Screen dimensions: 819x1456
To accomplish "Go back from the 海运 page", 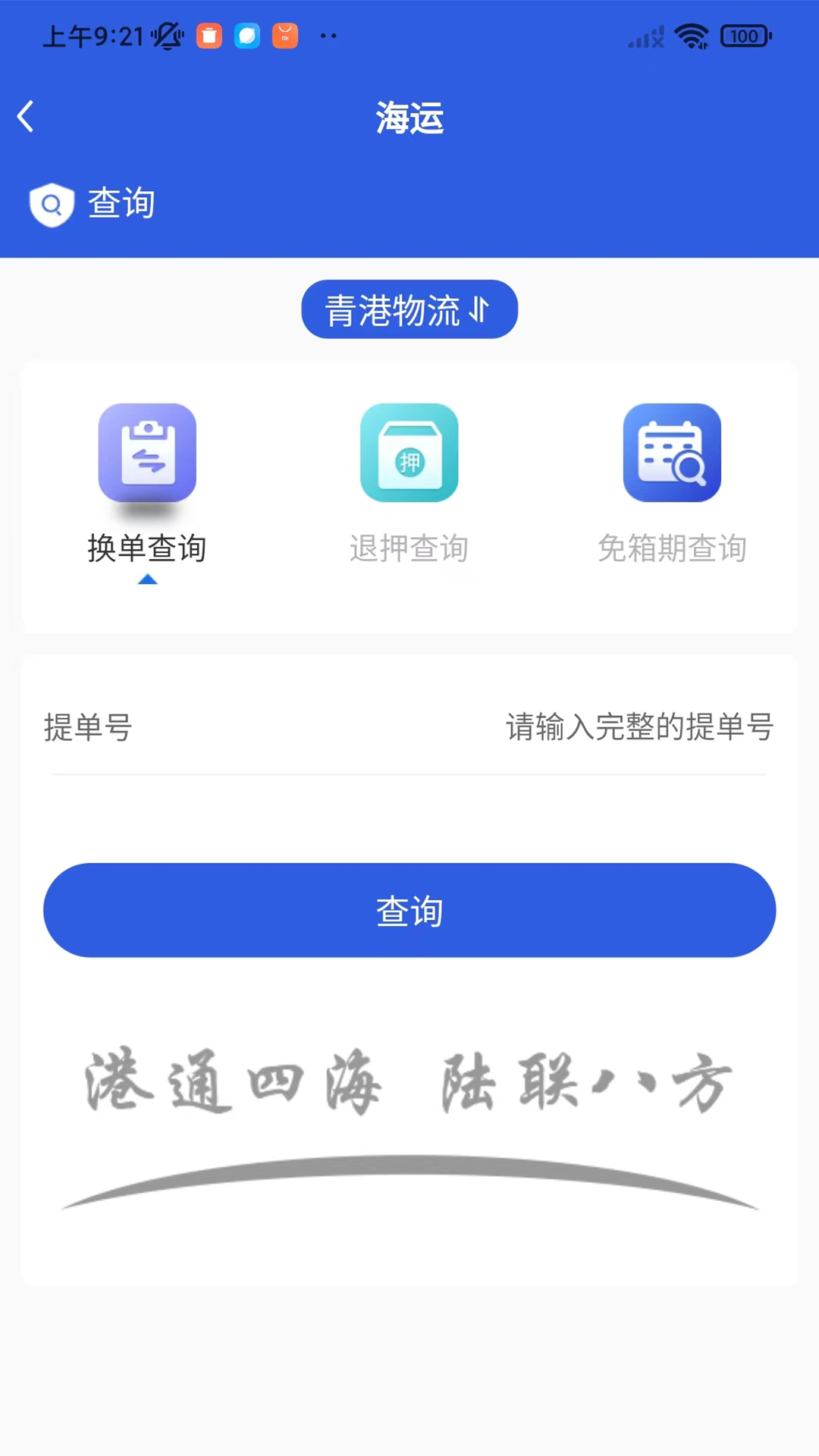I will tap(26, 117).
